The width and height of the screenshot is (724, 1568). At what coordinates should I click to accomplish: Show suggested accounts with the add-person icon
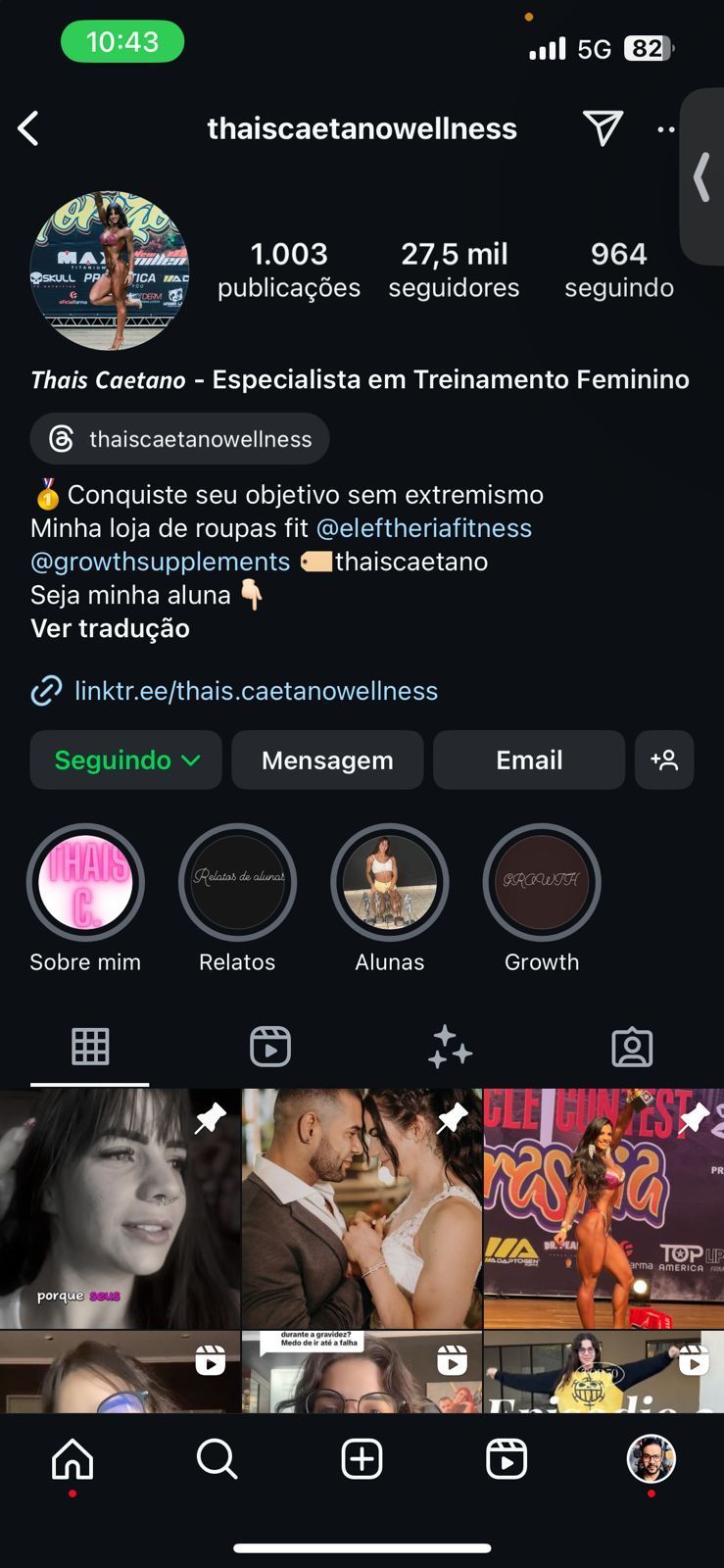(x=664, y=760)
